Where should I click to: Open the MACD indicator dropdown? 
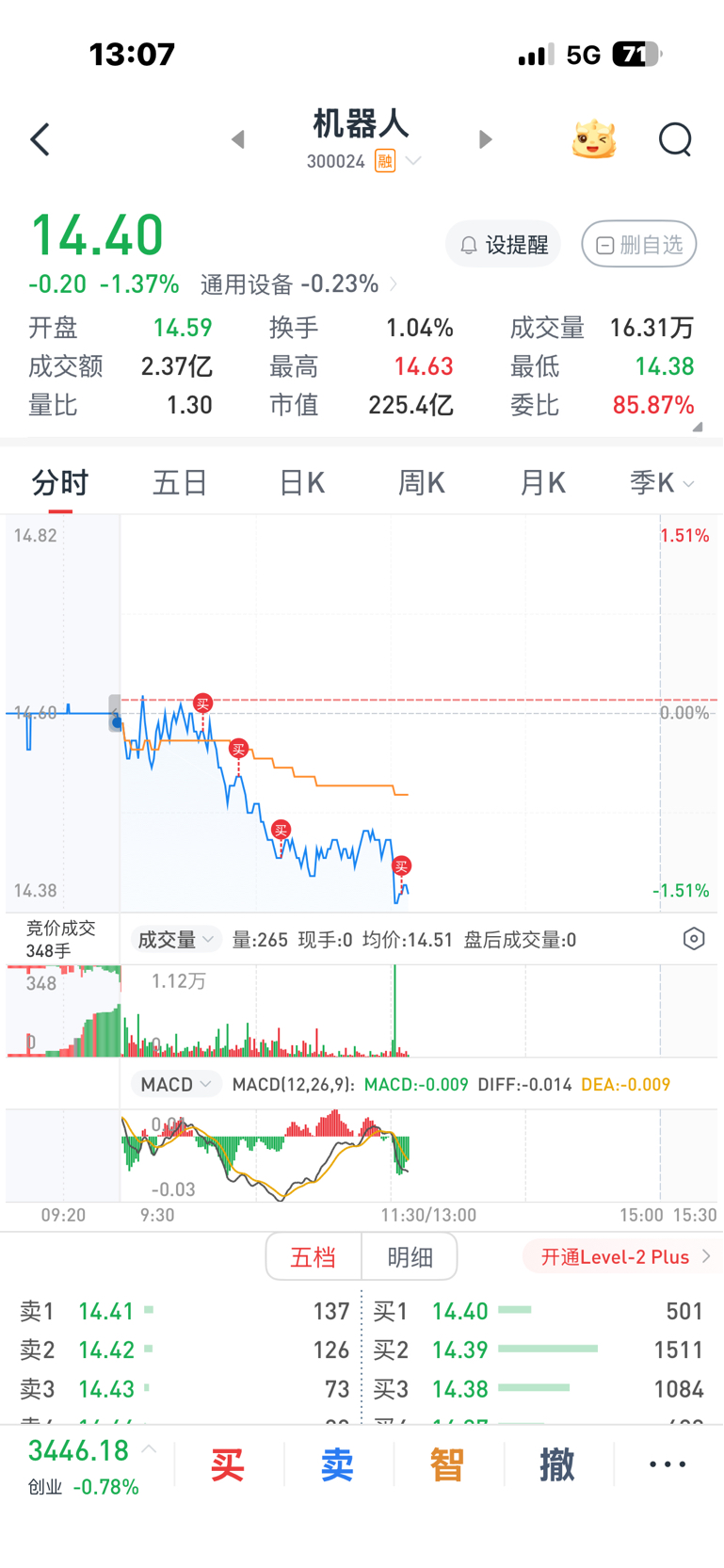(176, 1084)
